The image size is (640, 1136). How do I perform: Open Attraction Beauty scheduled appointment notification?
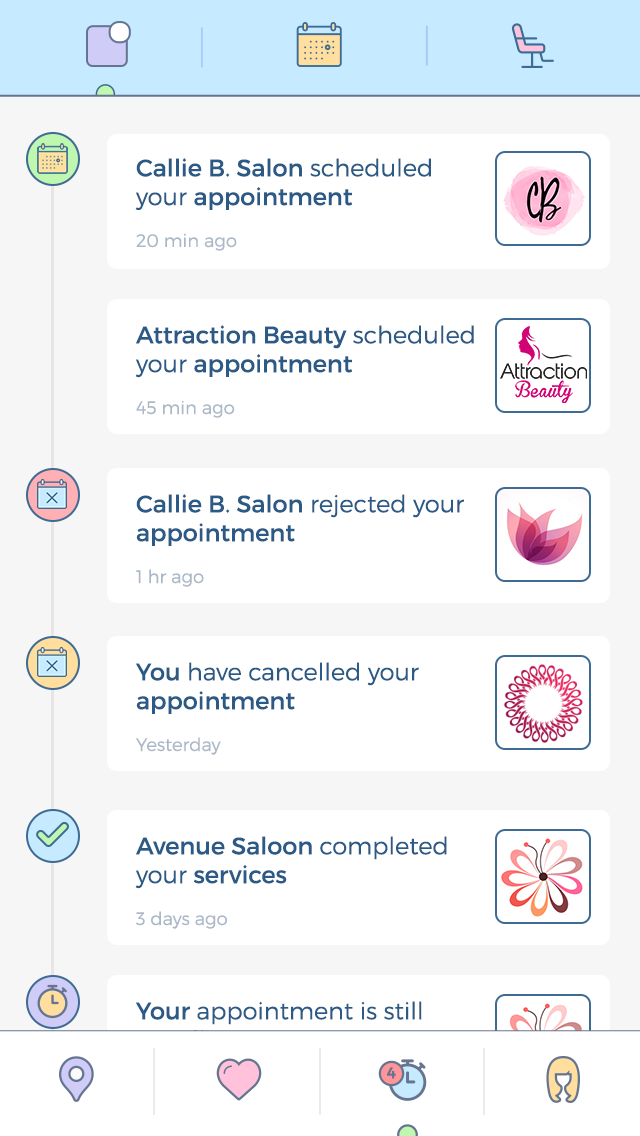(358, 366)
